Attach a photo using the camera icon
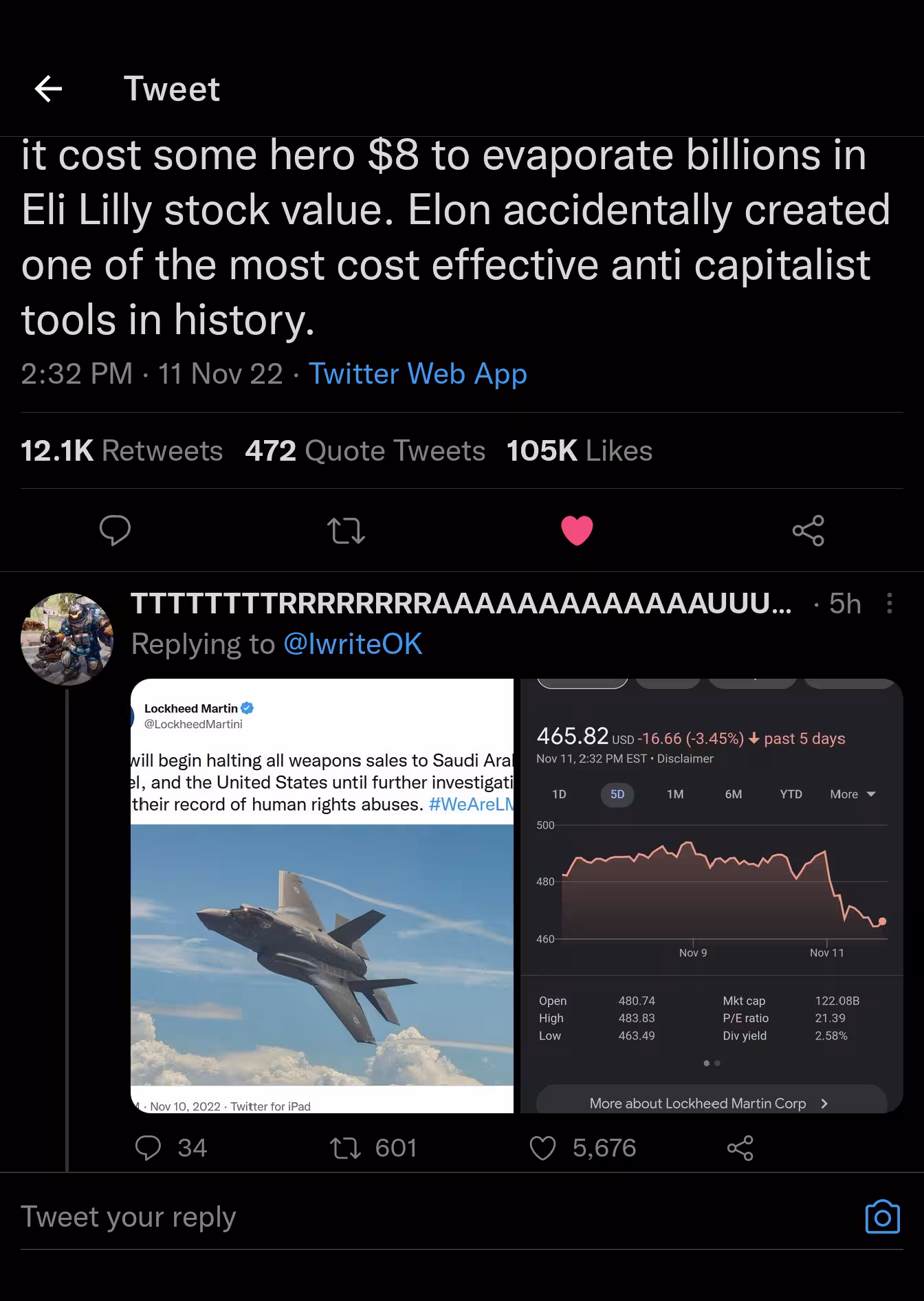 point(882,1216)
